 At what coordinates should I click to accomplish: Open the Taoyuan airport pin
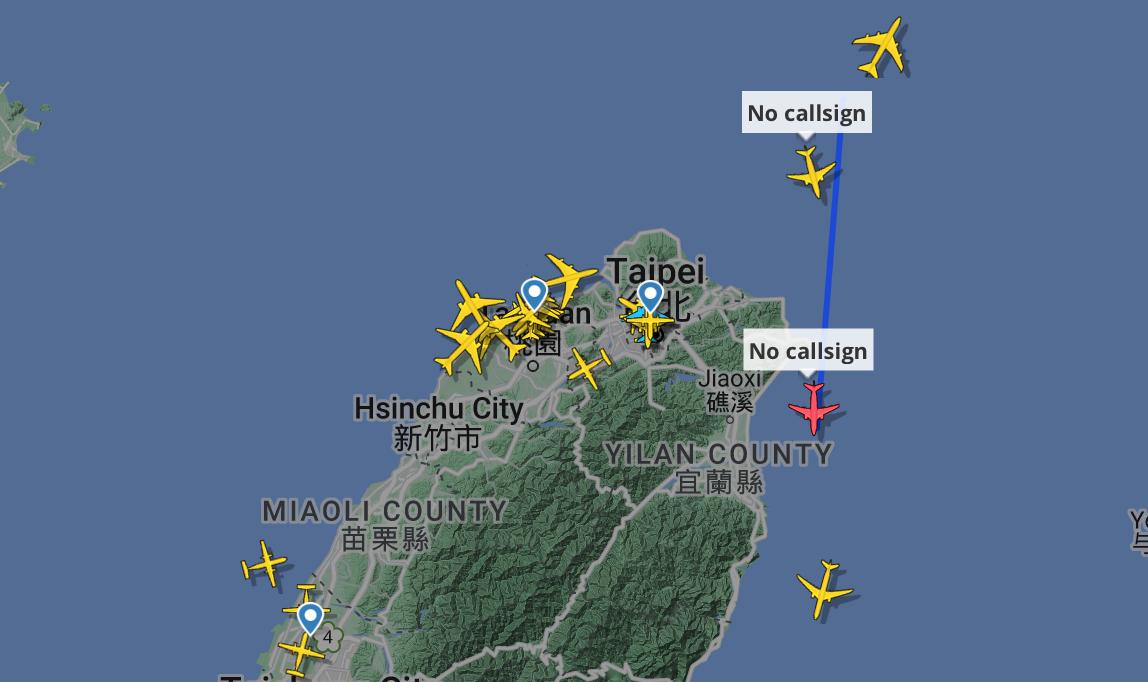[534, 295]
